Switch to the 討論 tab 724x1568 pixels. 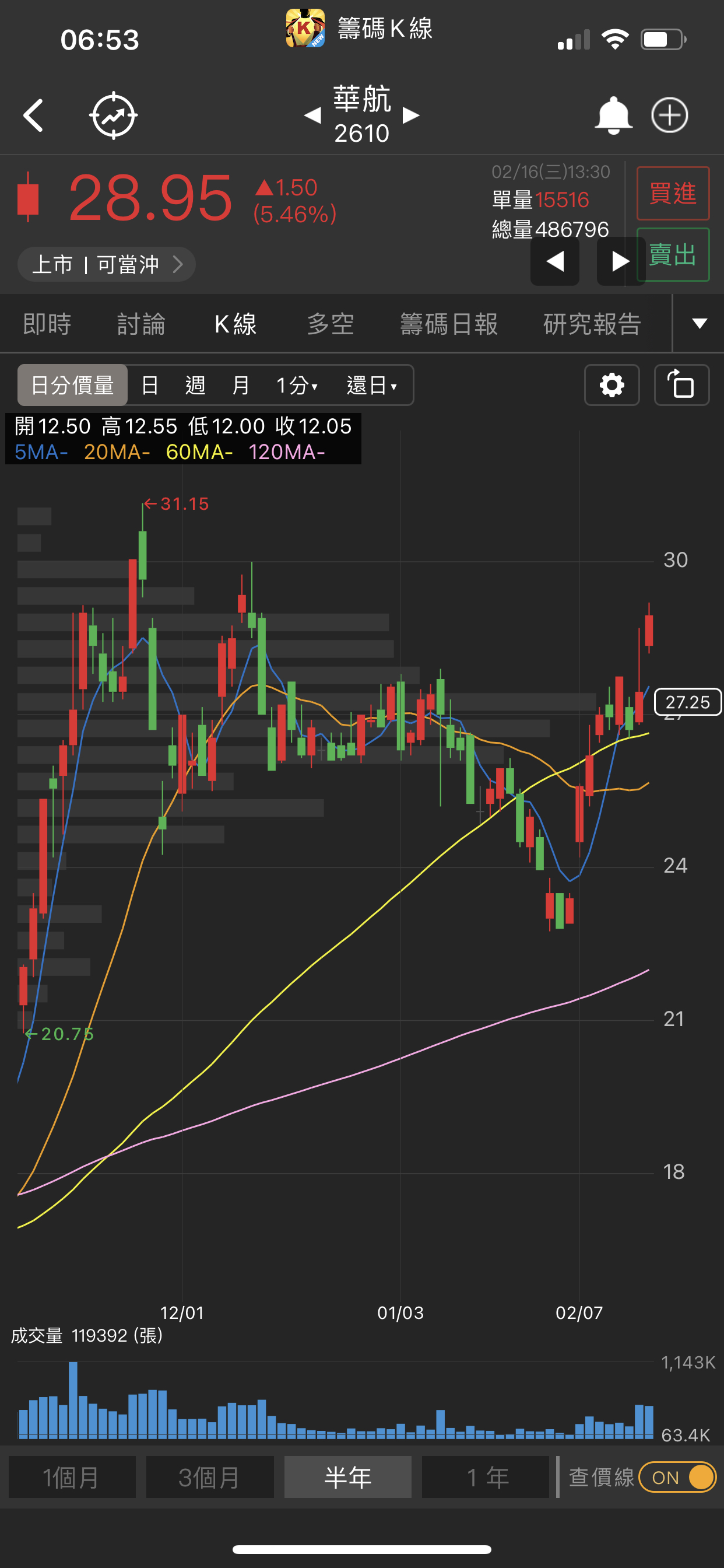pyautogui.click(x=141, y=324)
